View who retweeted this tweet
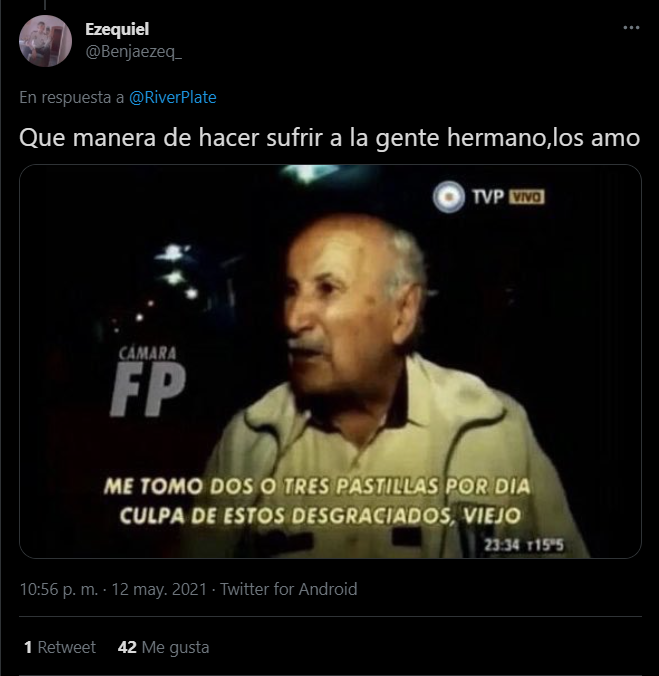Image resolution: width=659 pixels, height=676 pixels. [x=59, y=647]
